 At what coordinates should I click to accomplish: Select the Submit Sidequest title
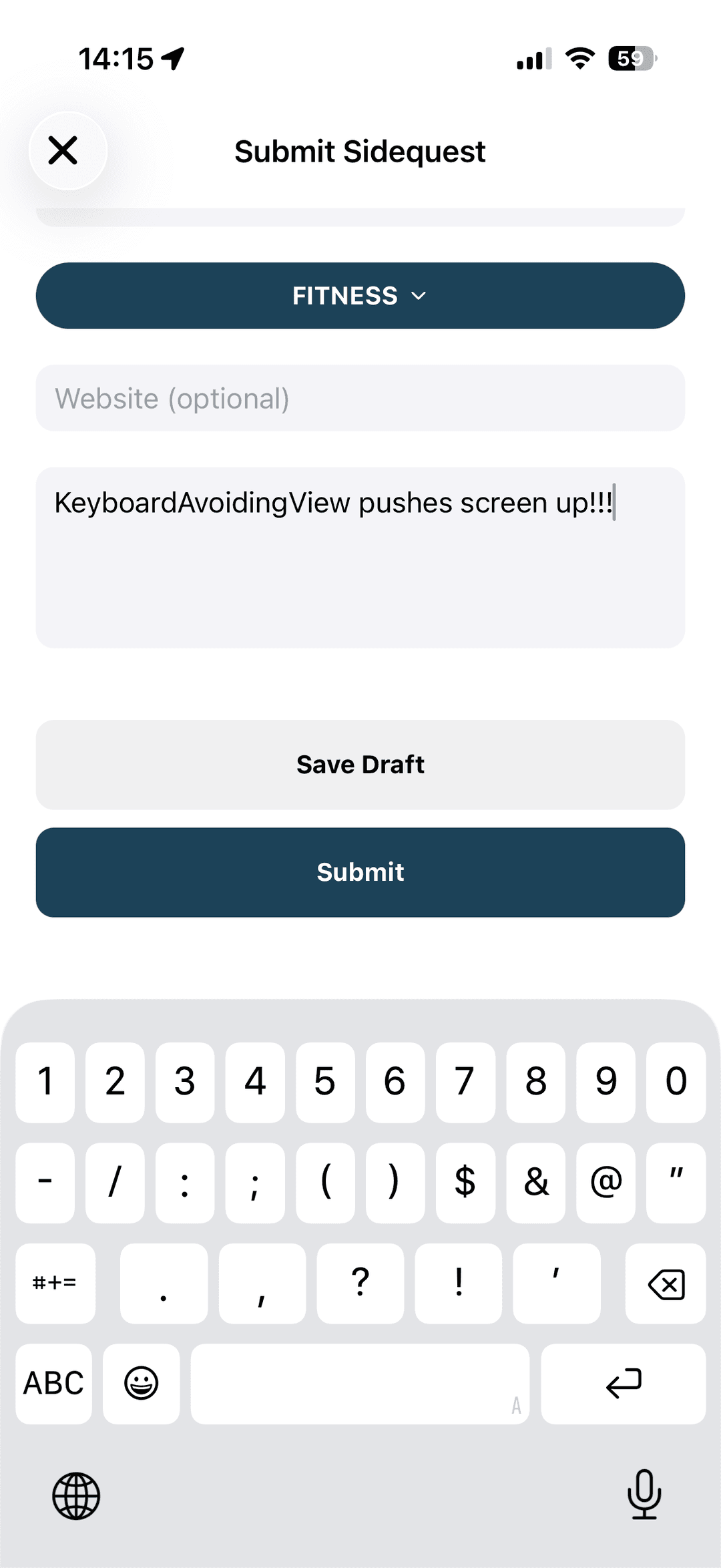click(360, 152)
